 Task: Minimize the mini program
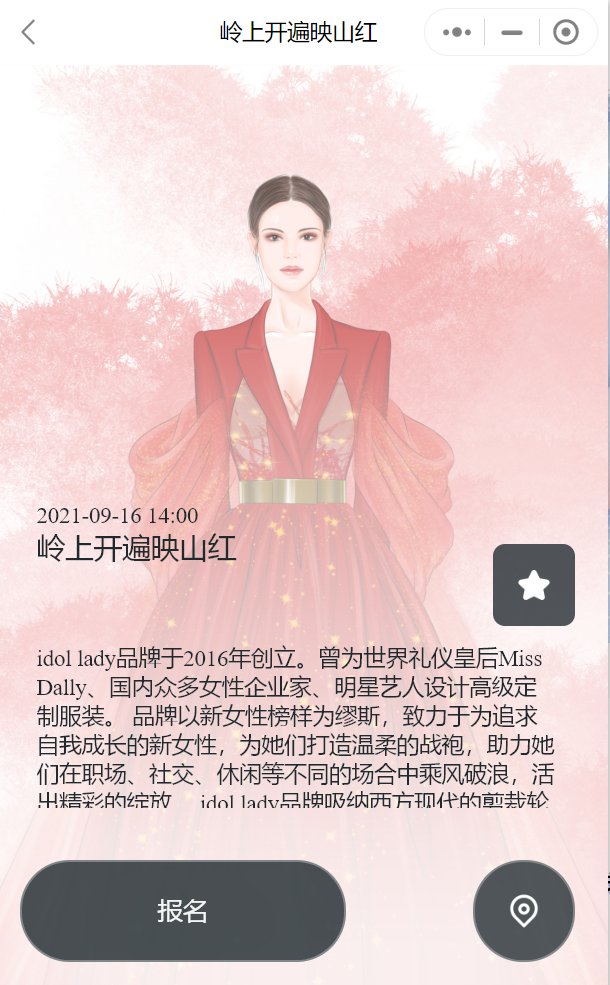click(512, 33)
